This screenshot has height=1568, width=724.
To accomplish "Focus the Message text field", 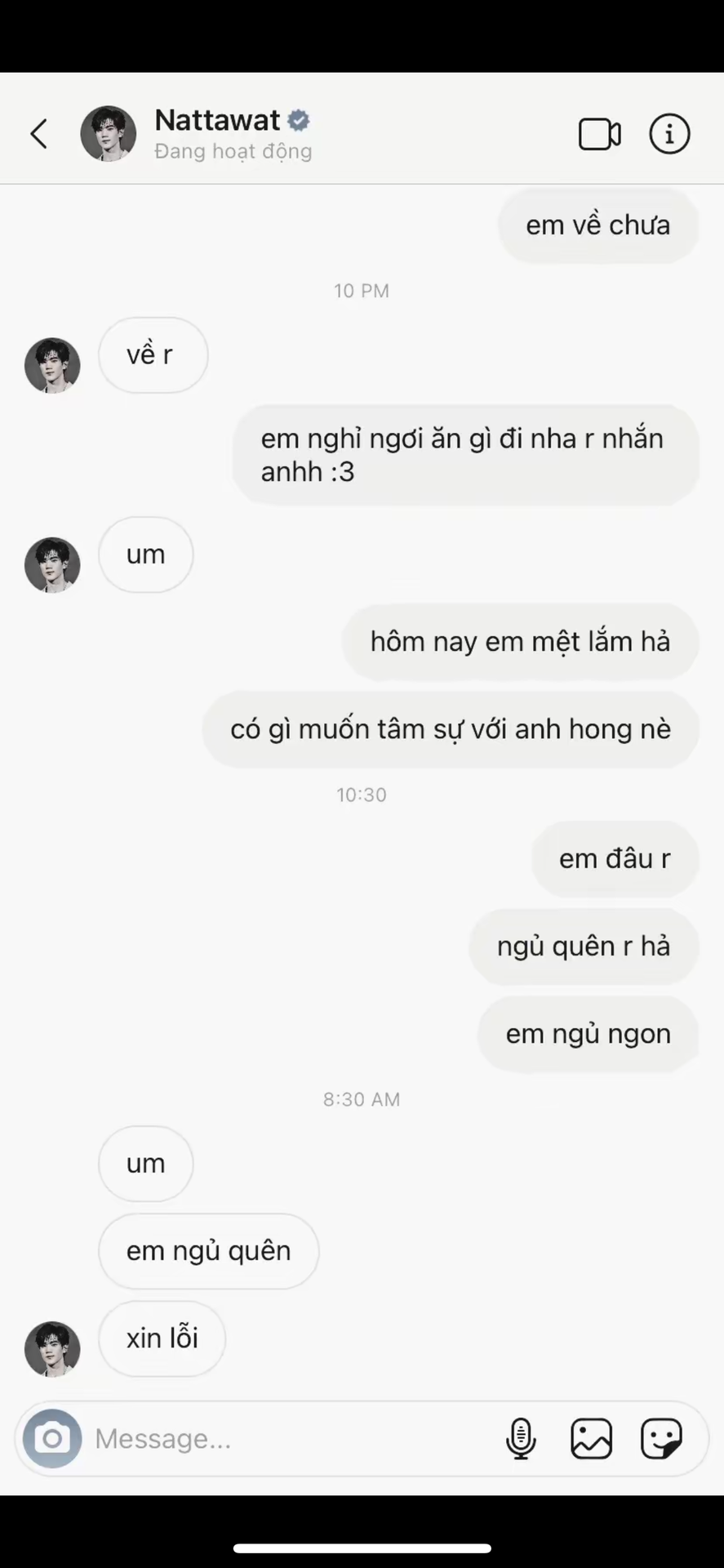I will tap(286, 1438).
